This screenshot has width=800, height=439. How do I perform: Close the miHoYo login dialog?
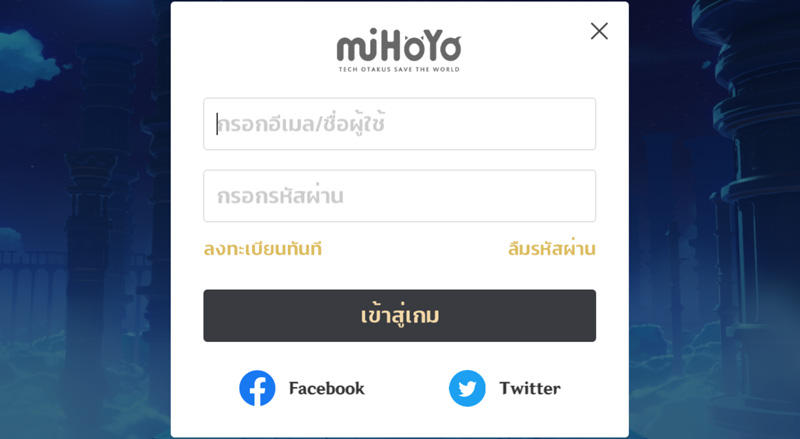coord(599,31)
